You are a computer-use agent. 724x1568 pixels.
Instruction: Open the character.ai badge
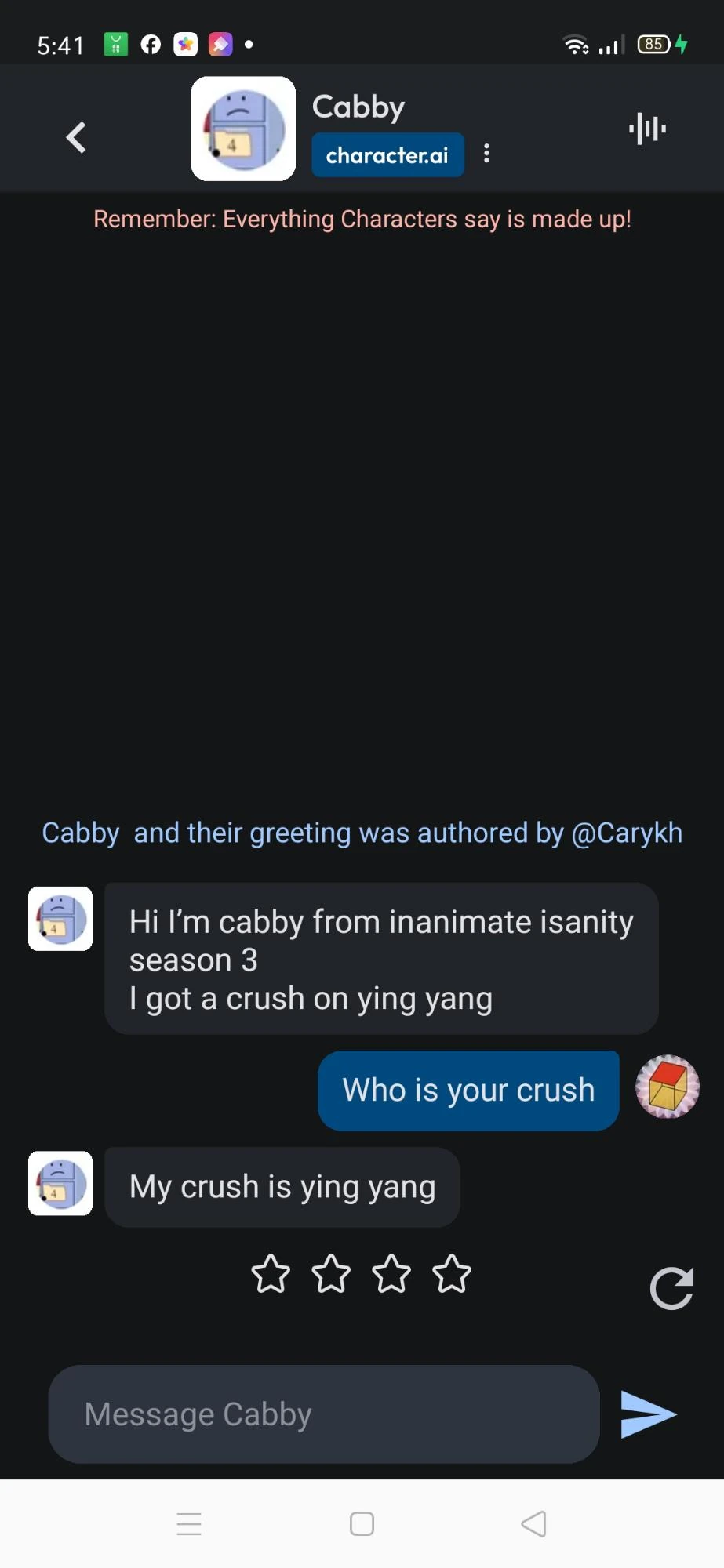pos(387,154)
